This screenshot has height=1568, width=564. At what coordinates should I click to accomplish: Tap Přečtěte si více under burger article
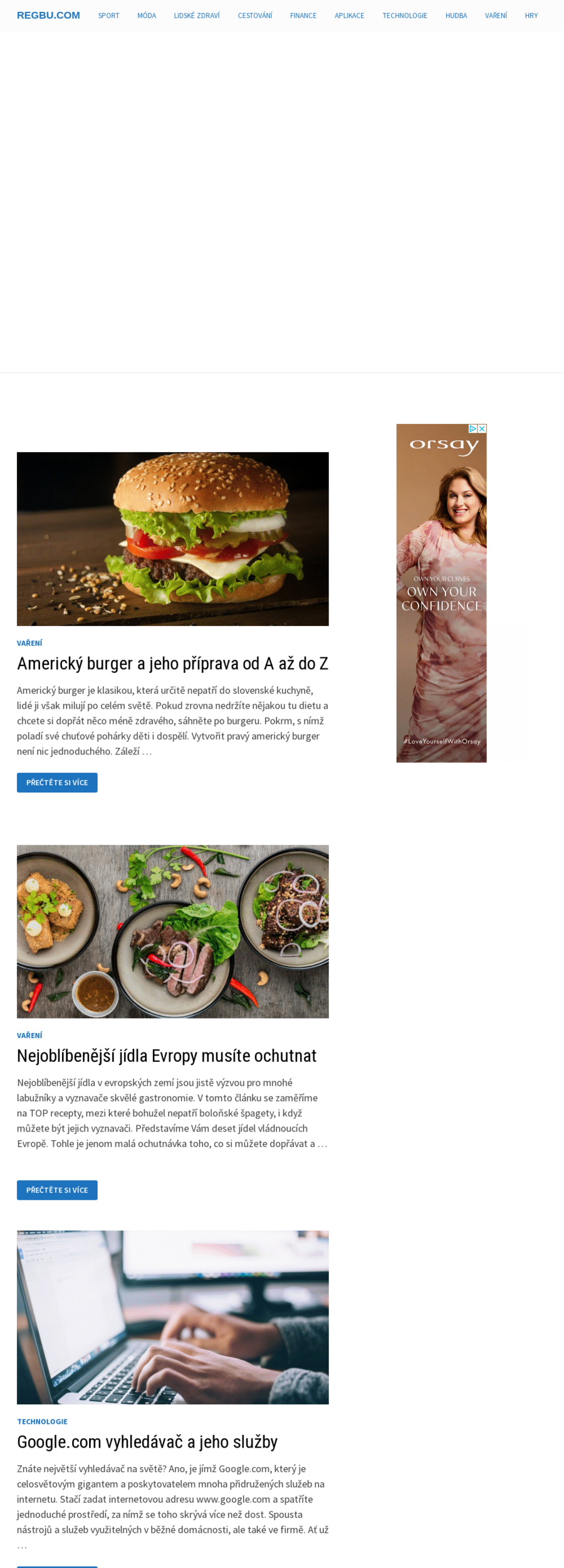[x=57, y=783]
